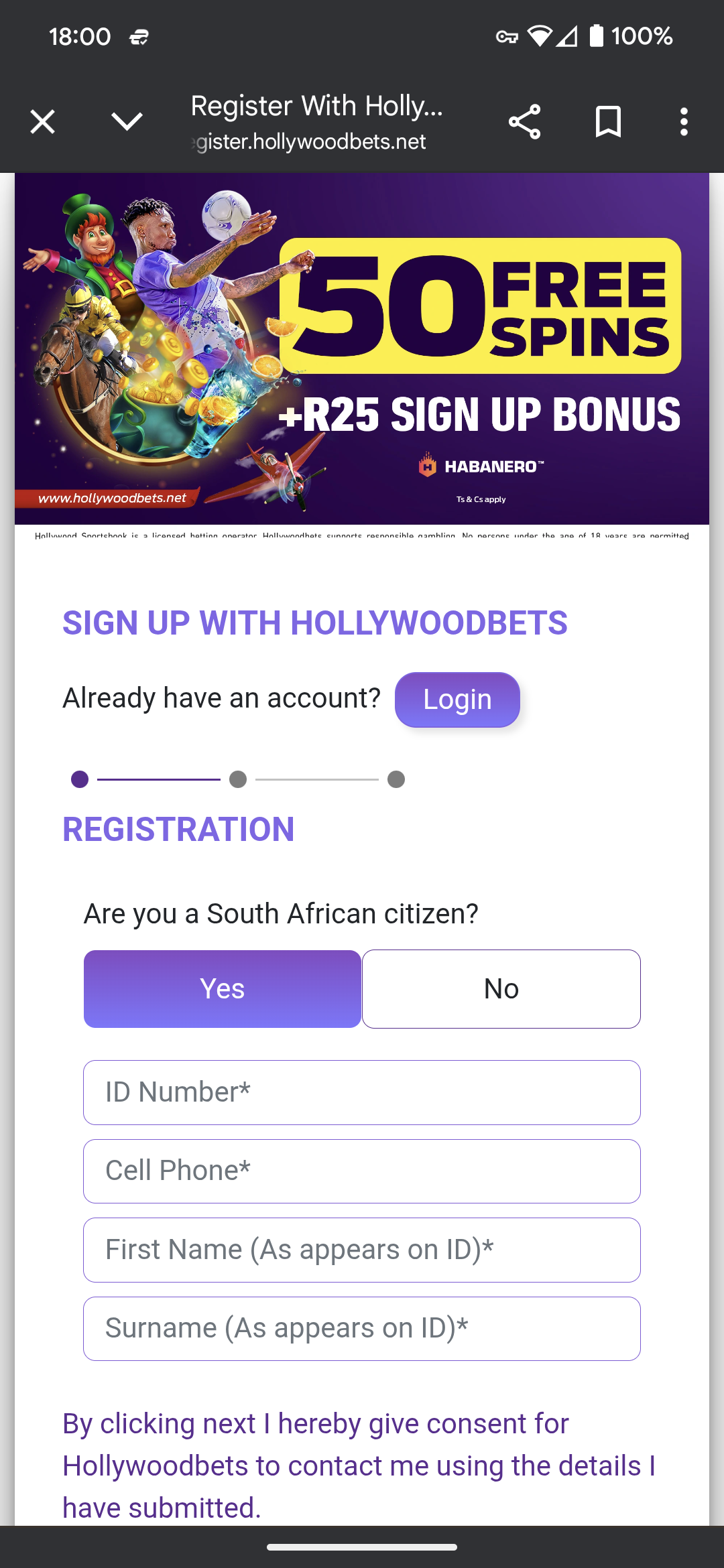Image resolution: width=724 pixels, height=1568 pixels.
Task: Tap the Login button
Action: click(457, 700)
